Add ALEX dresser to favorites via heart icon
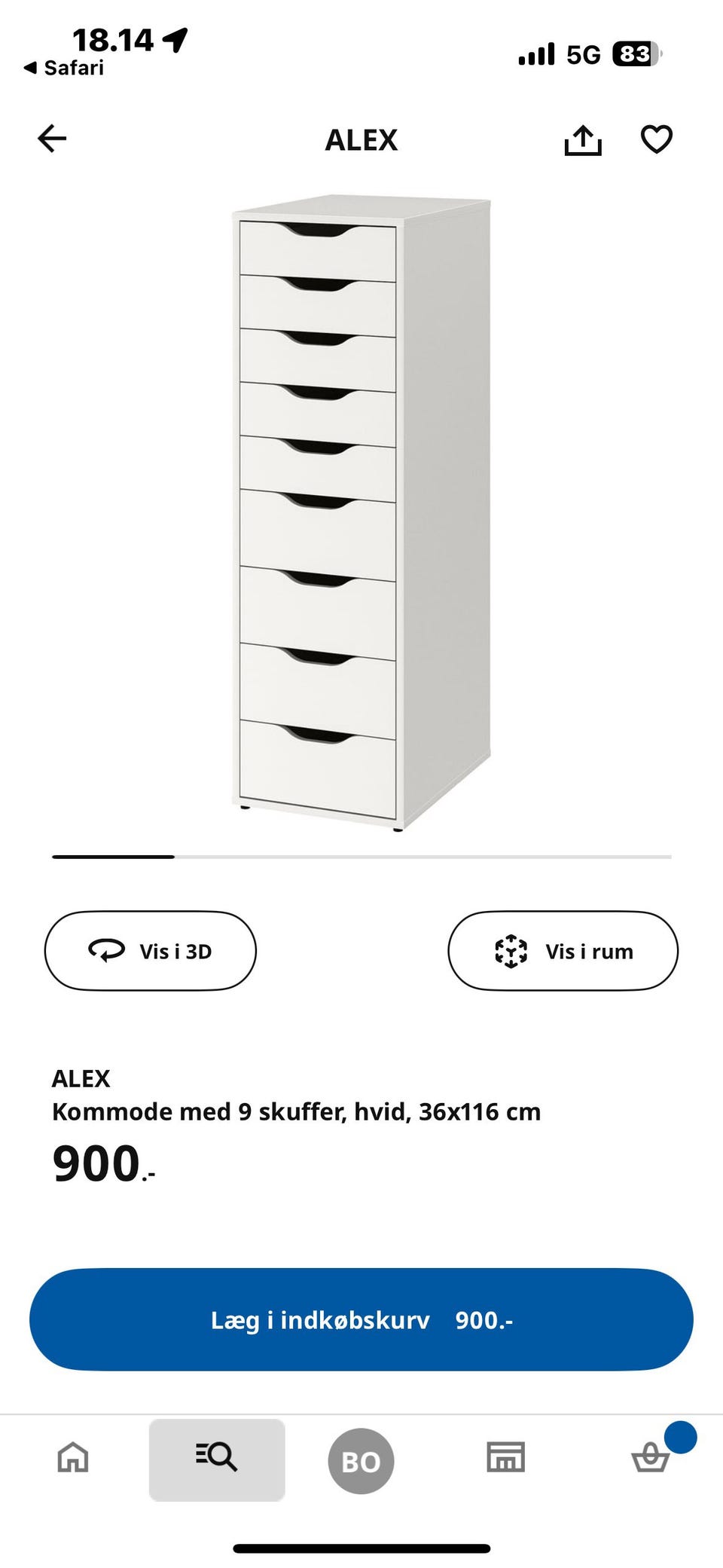The image size is (723, 1568). tap(655, 139)
